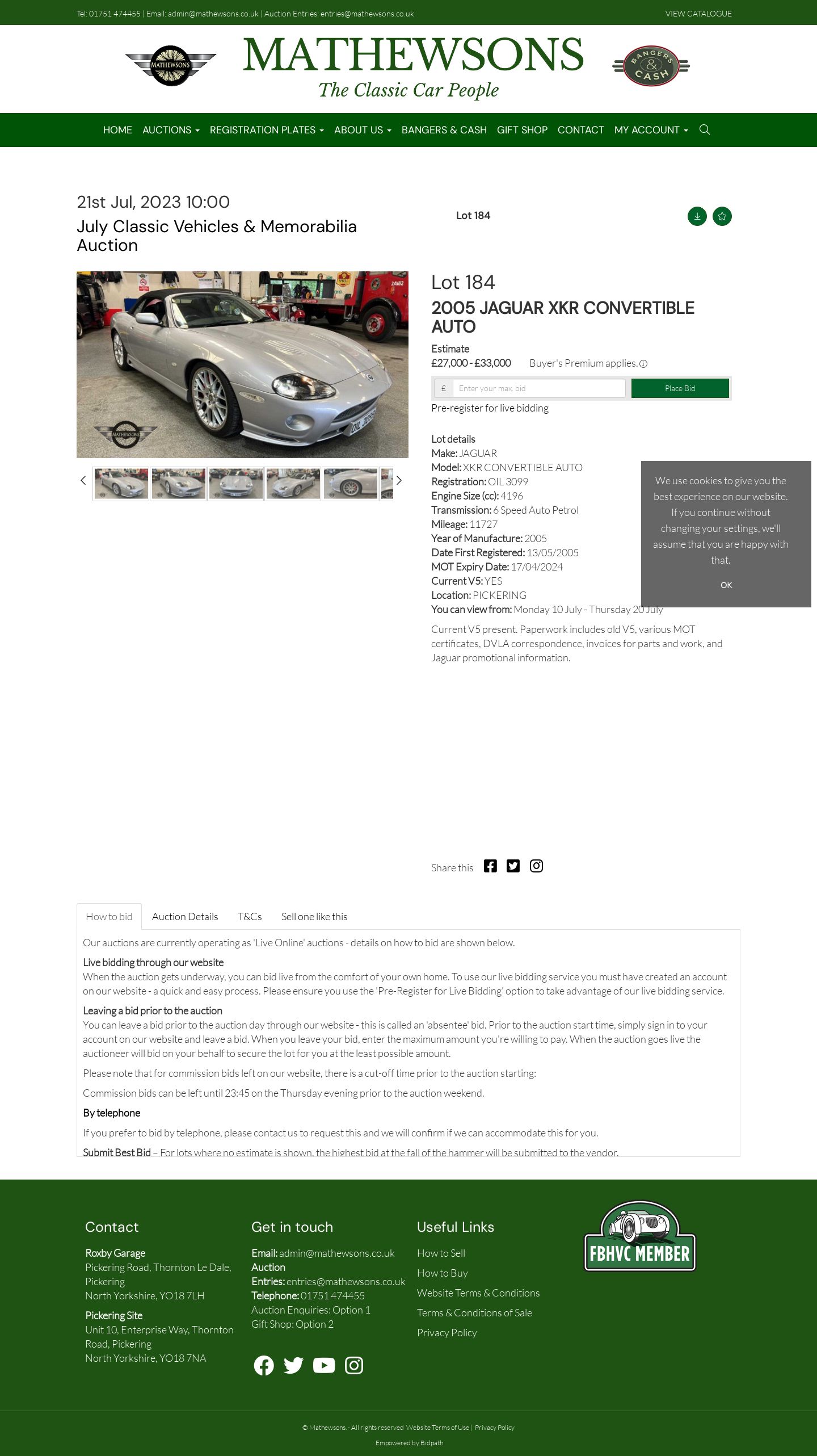The image size is (817, 1456).
Task: Dismiss cookie notice with OK
Action: point(726,585)
